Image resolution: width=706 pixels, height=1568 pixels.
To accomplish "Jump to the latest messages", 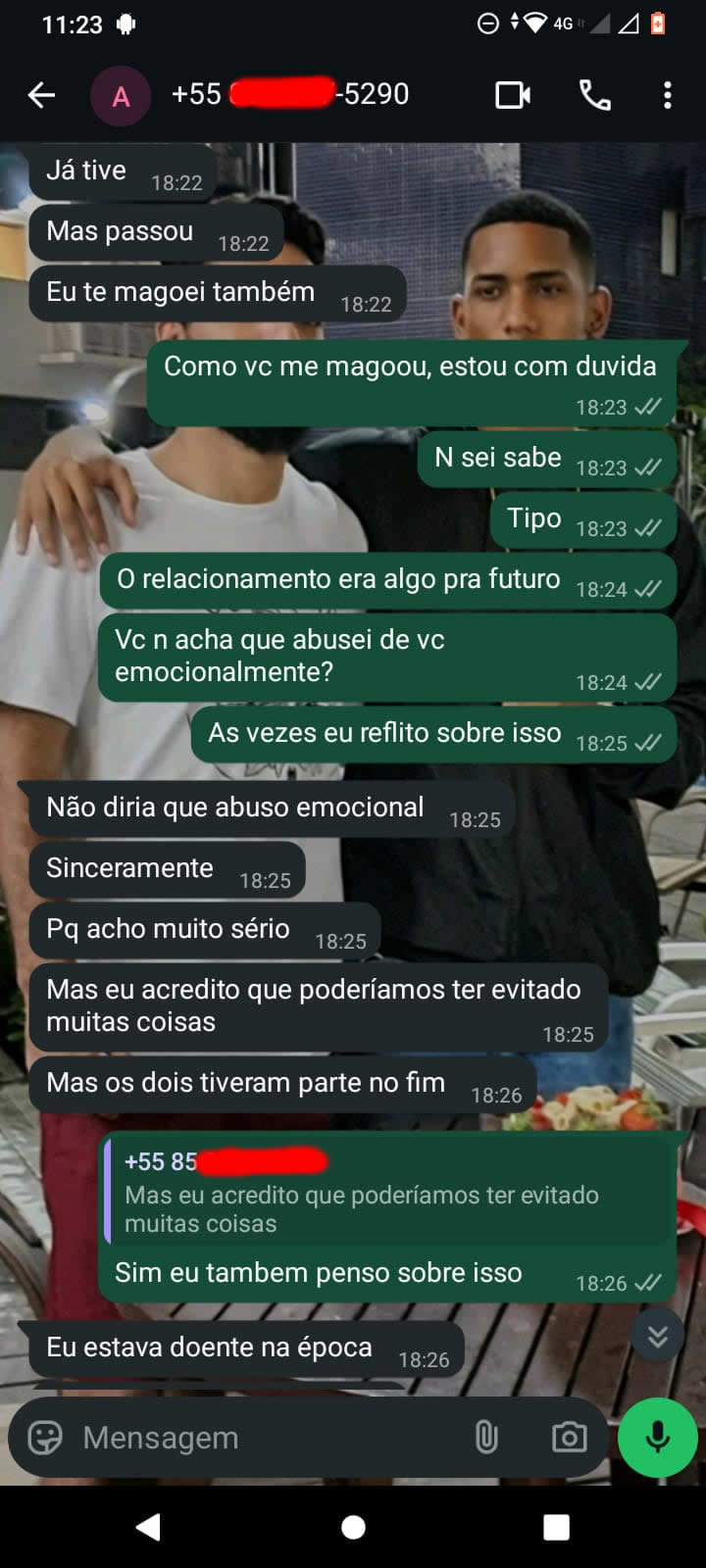I will 657,1335.
